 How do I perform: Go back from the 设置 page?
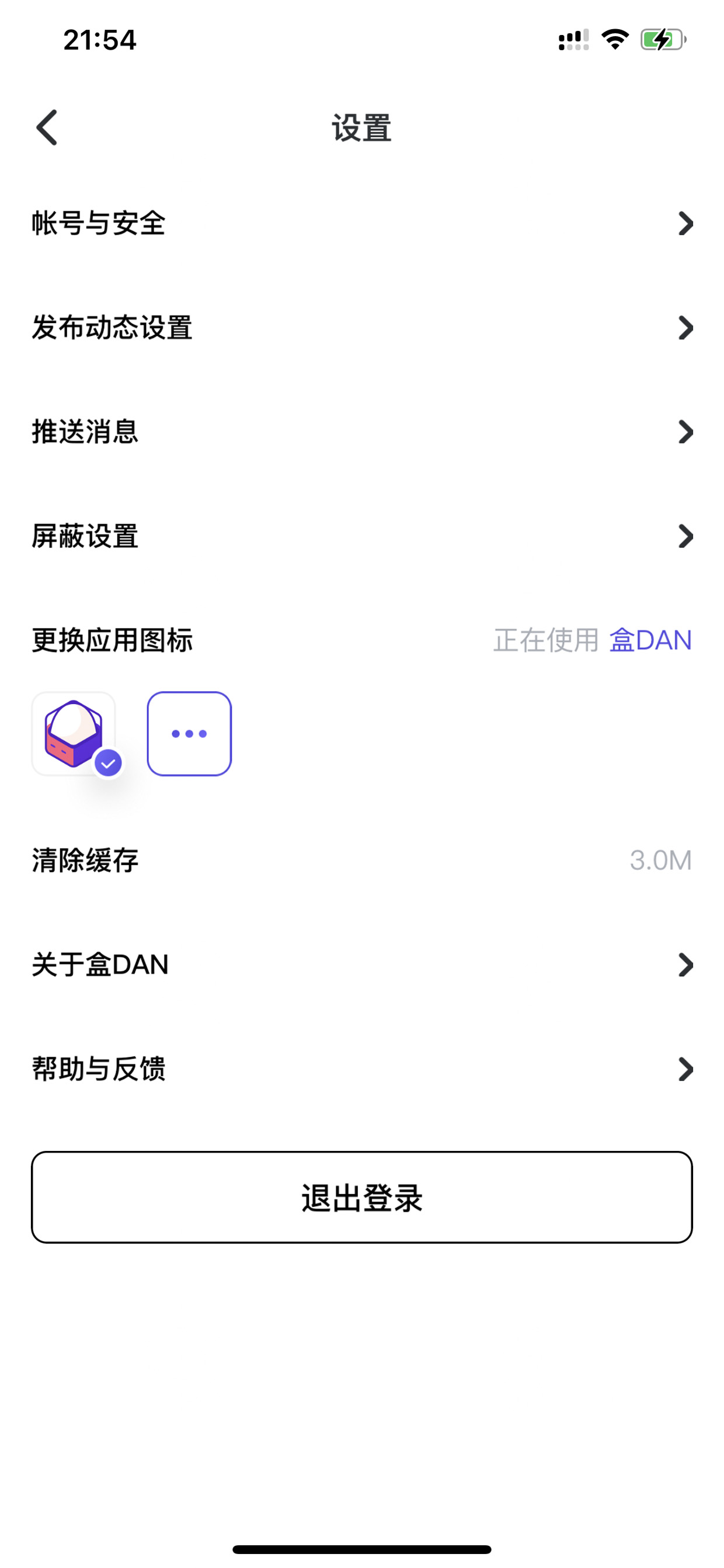(47, 128)
